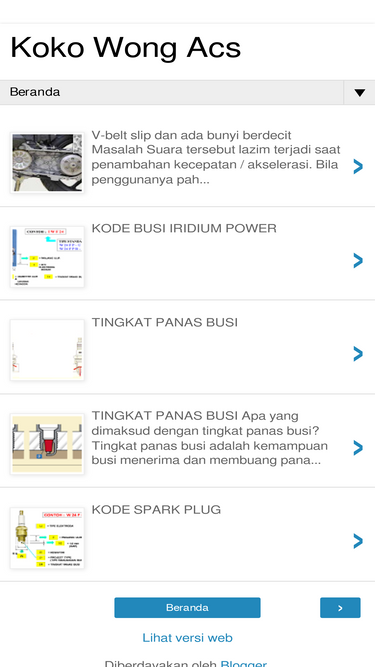The width and height of the screenshot is (375, 667).
Task: Follow the Blogger link in the footer
Action: [244, 663]
